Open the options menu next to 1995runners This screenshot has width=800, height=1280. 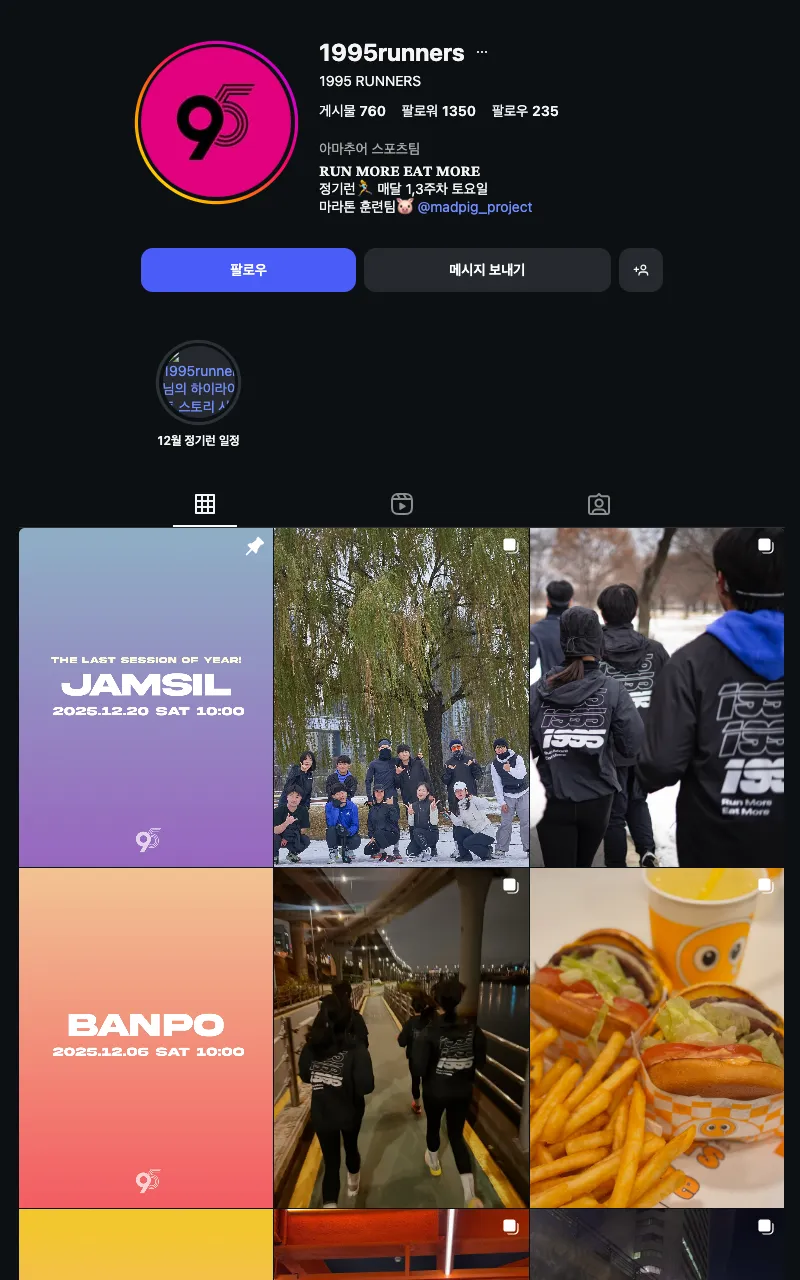click(x=482, y=53)
